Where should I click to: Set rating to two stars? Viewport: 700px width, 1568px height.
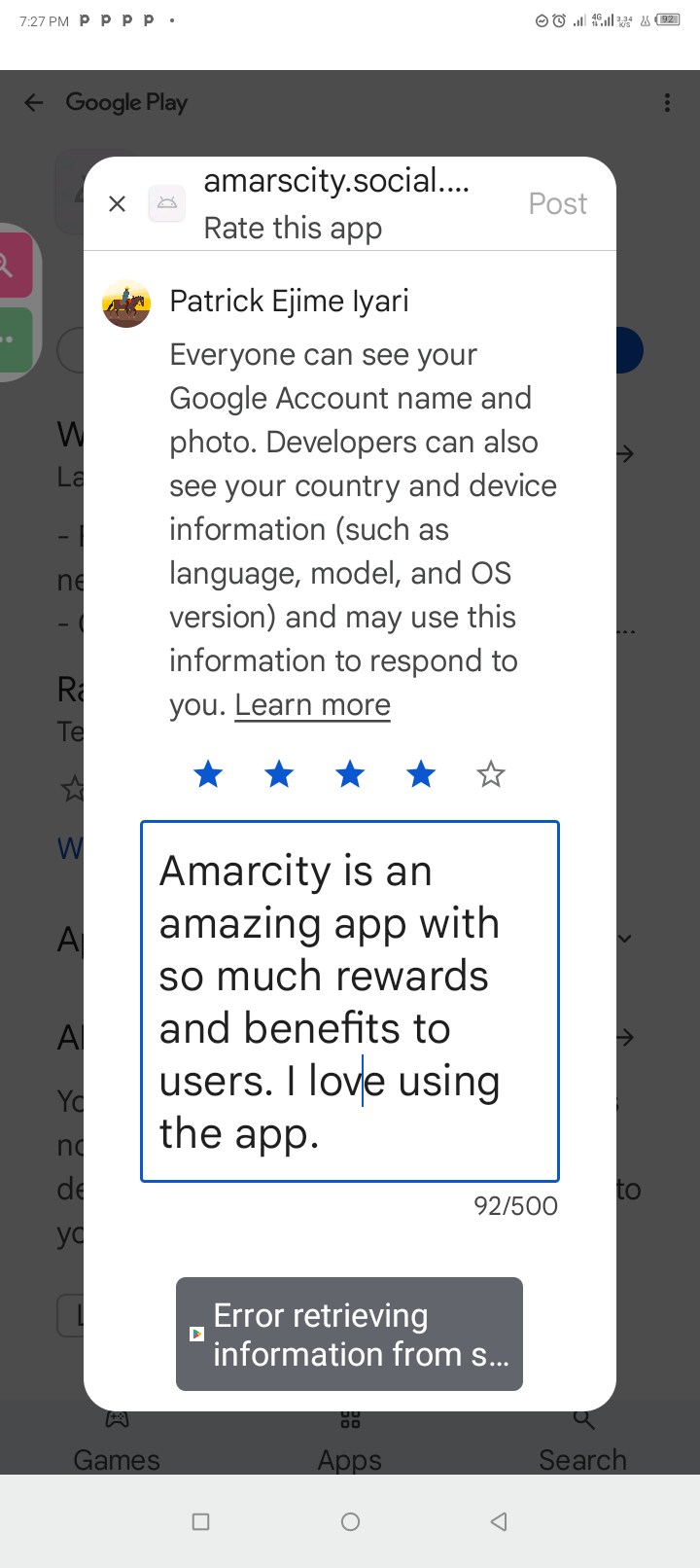pos(279,775)
